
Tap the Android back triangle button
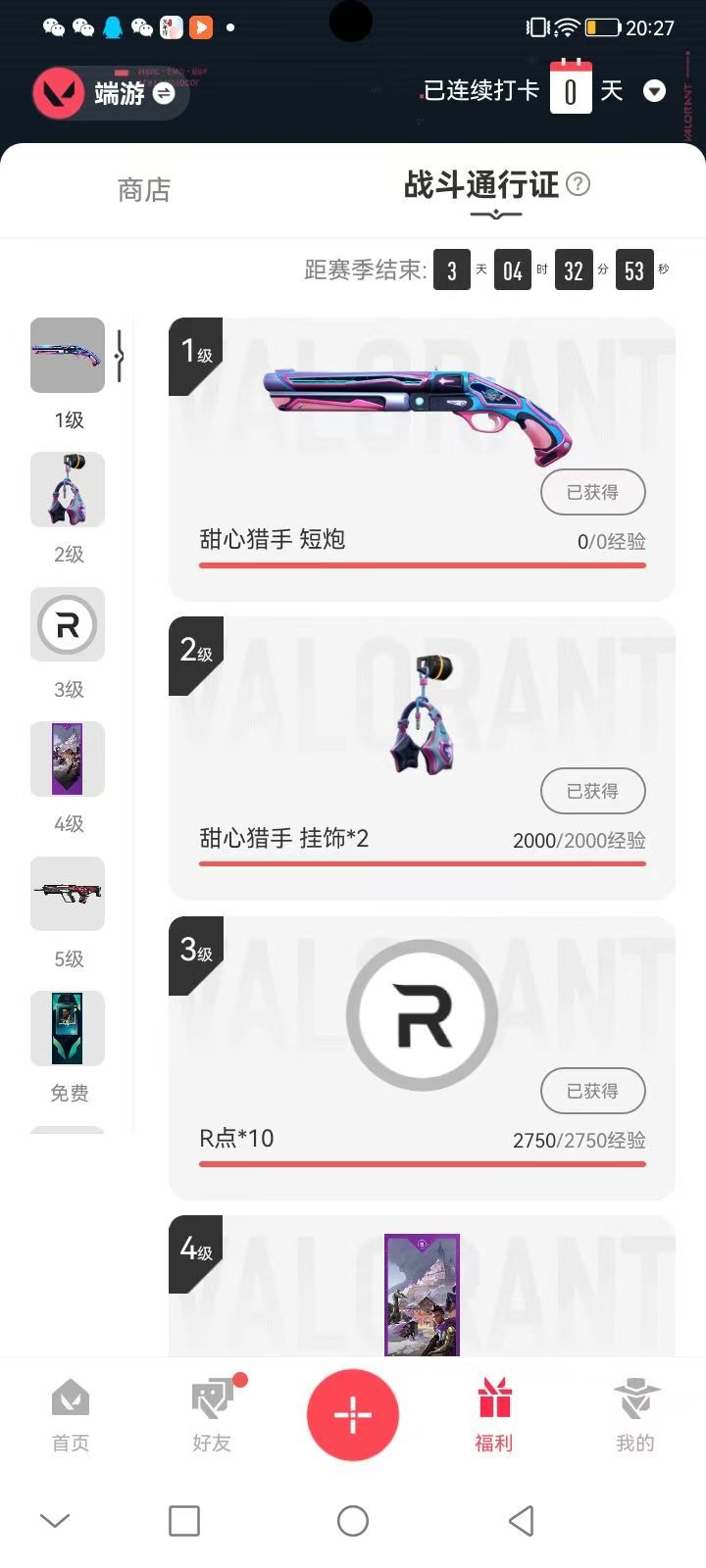pos(522,1520)
